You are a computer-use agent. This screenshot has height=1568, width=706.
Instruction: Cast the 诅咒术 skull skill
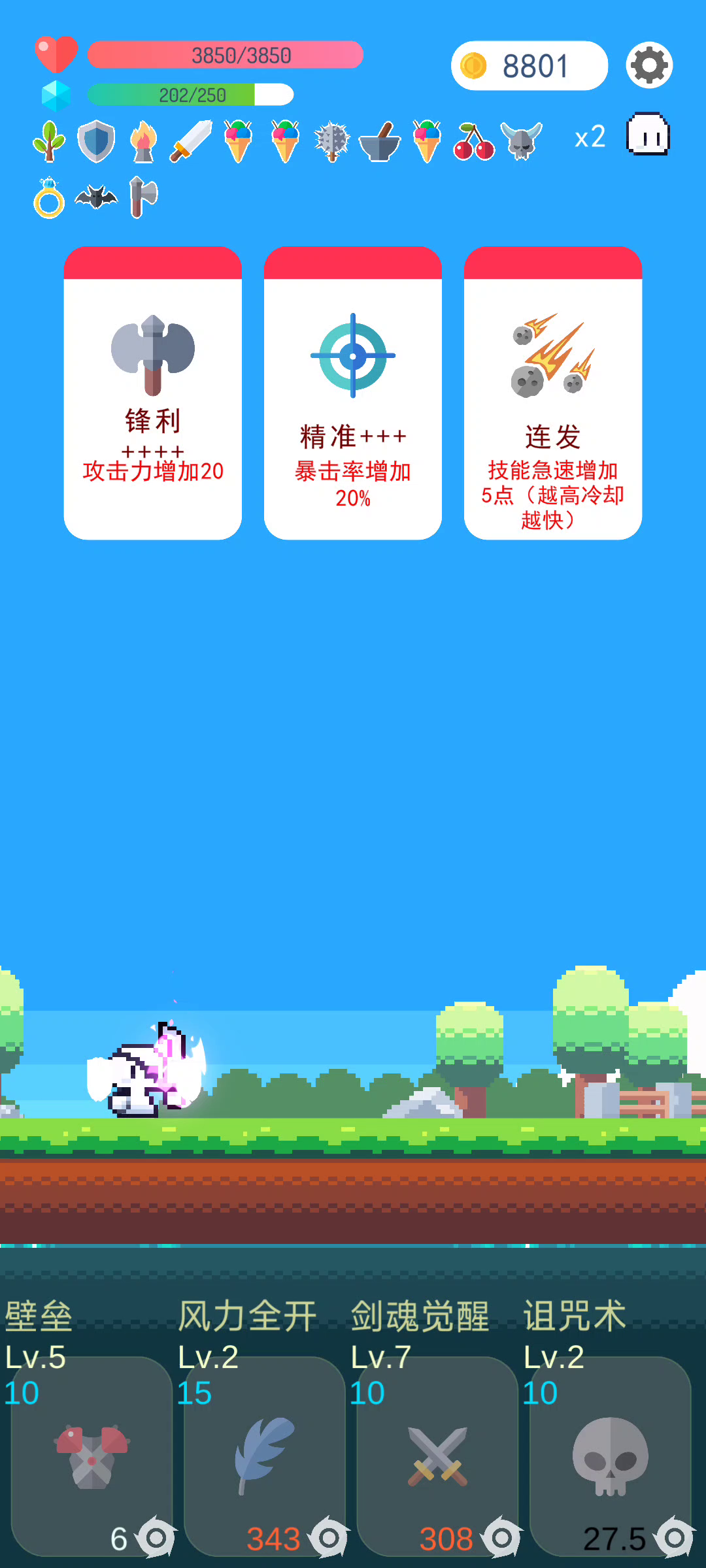click(x=610, y=1457)
